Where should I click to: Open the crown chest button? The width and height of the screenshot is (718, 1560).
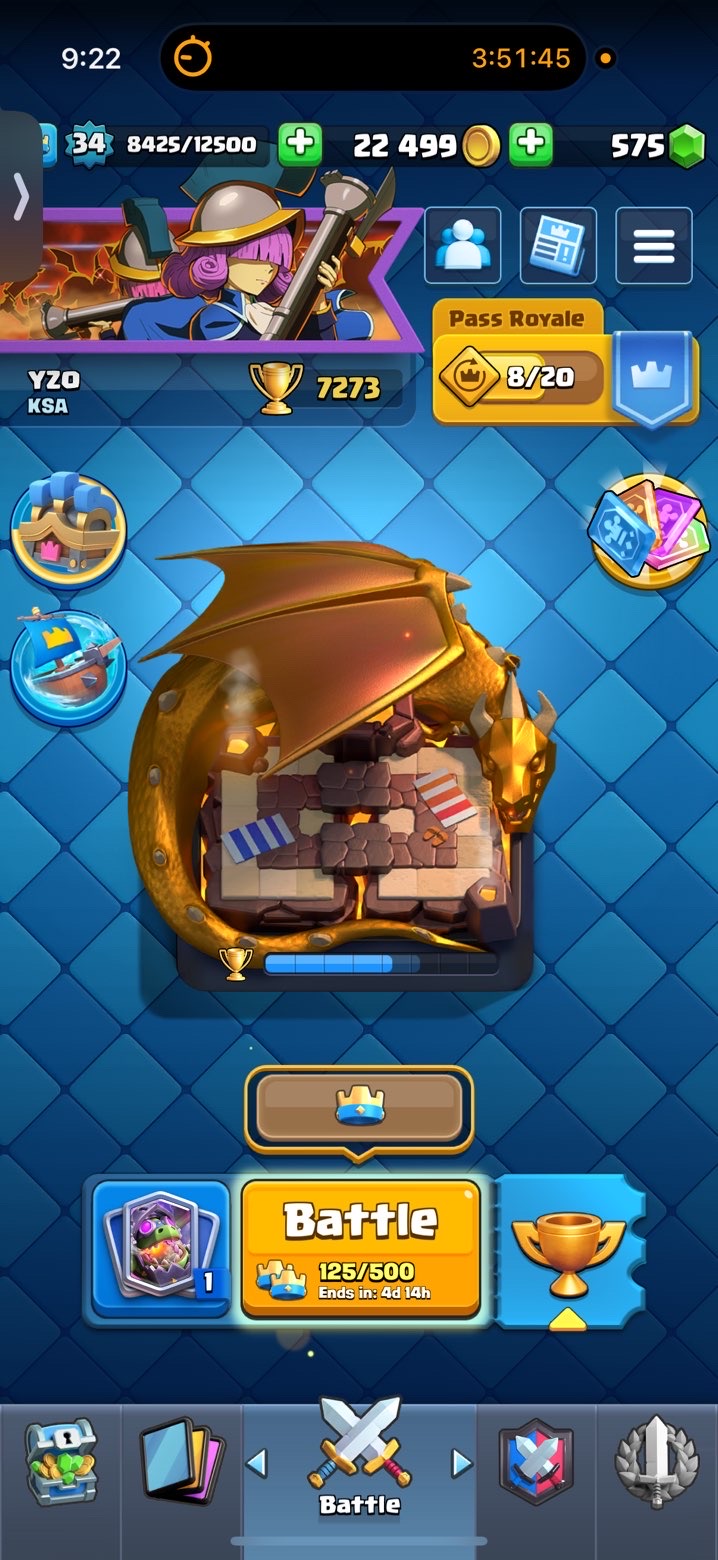click(x=68, y=530)
